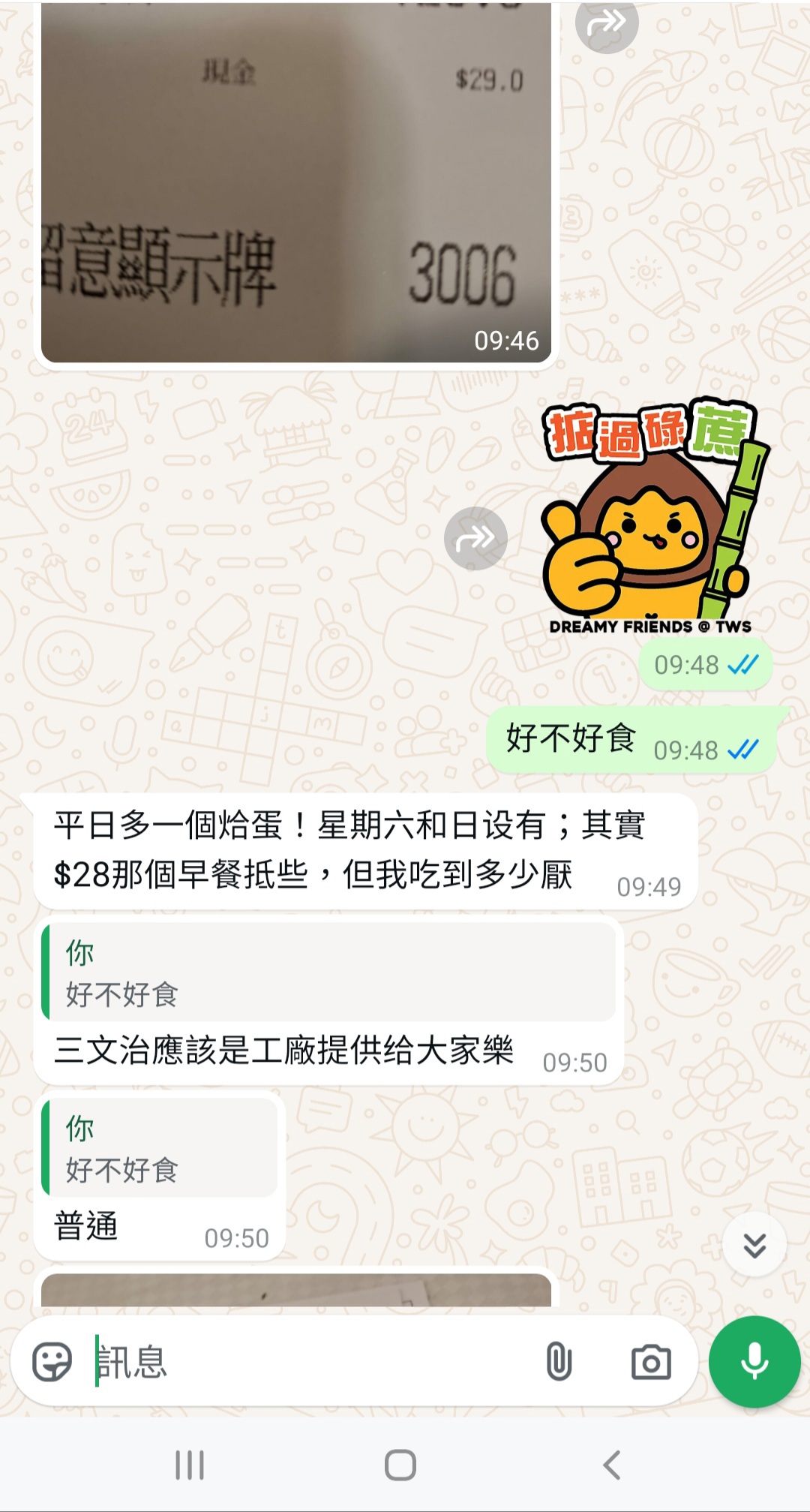Forward the thumbs-up sticker
The image size is (810, 1512).
[x=475, y=538]
